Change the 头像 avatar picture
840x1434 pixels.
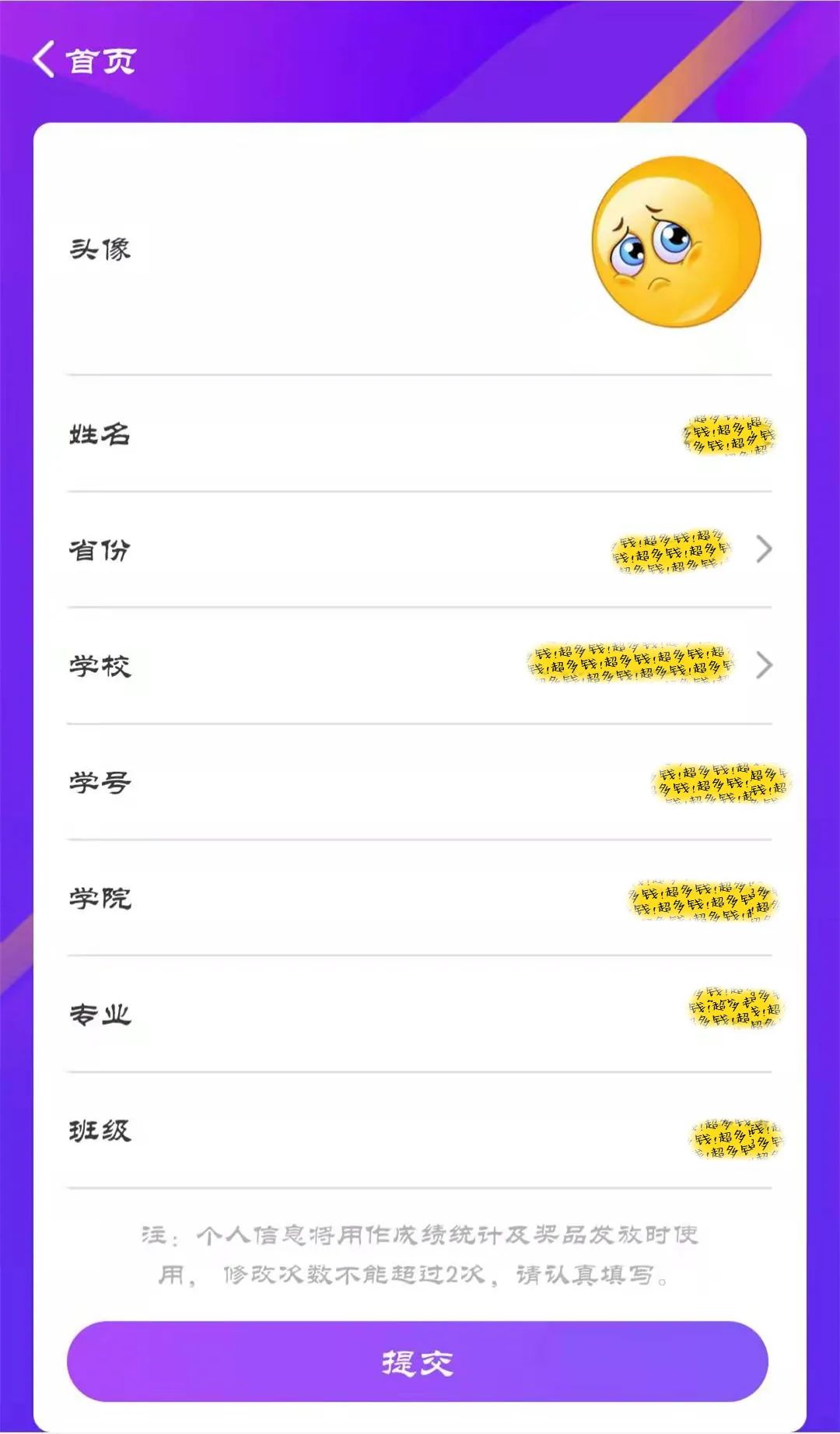pyautogui.click(x=675, y=242)
